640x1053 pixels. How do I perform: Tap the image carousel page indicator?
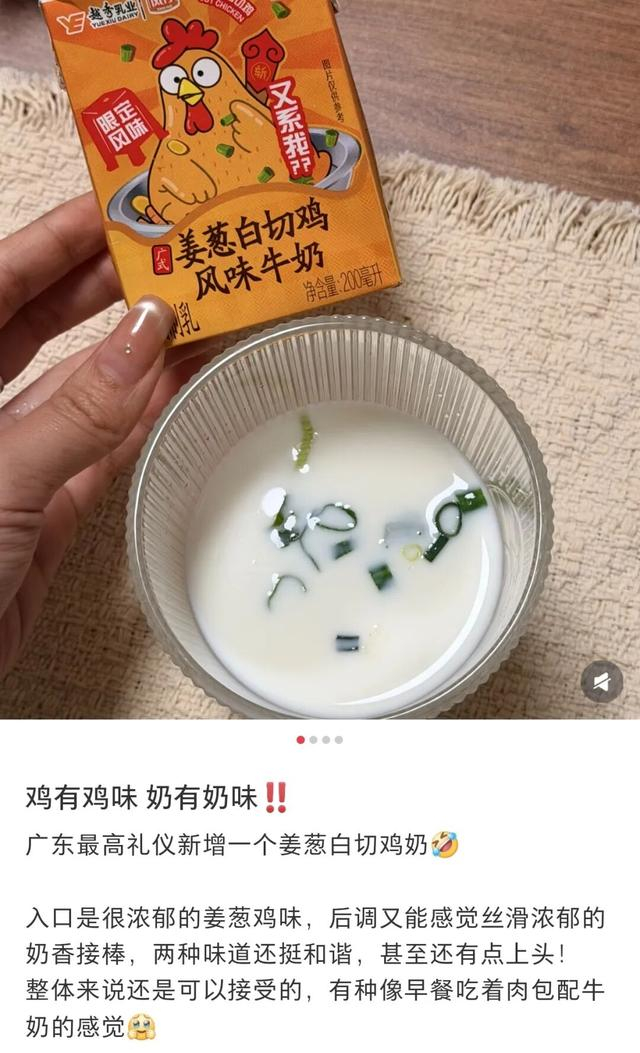320,740
